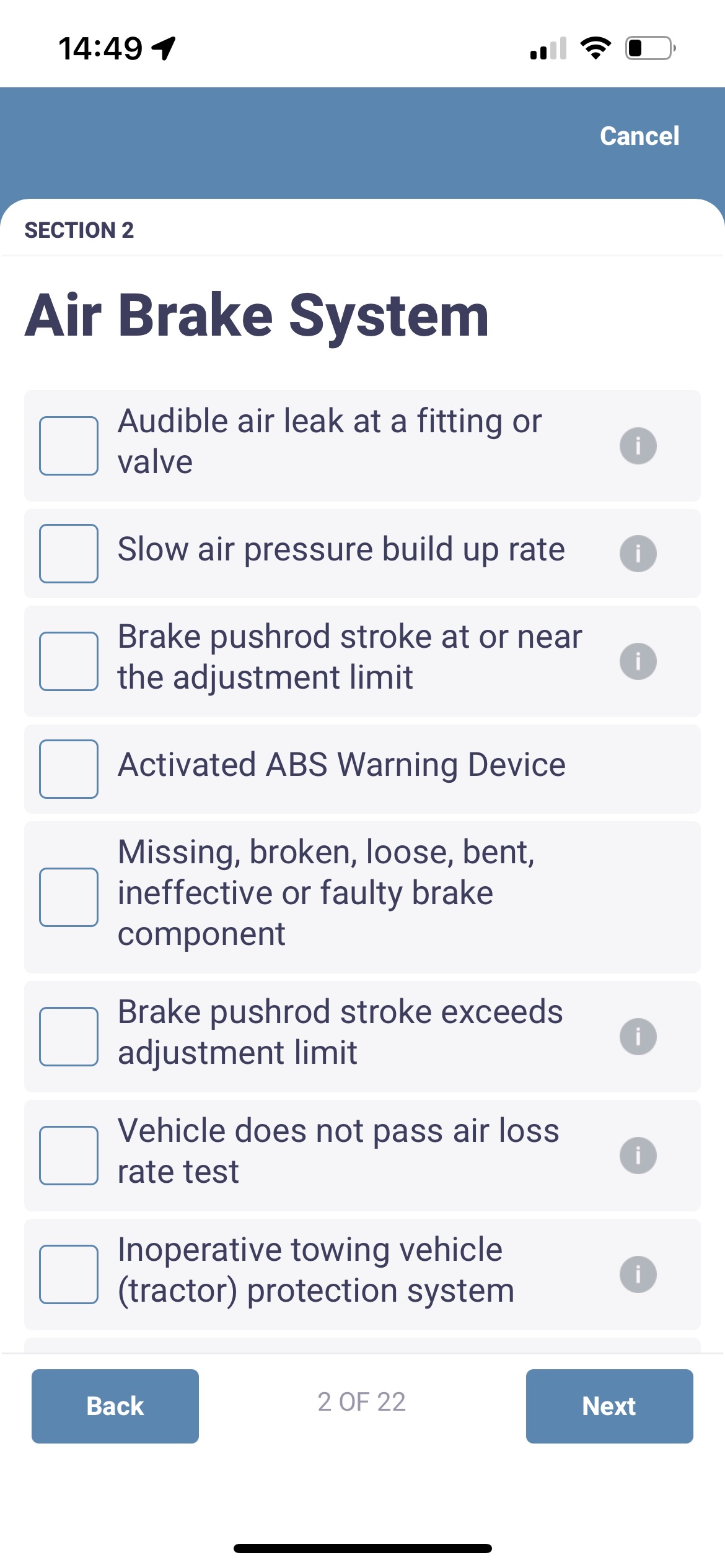Check 'Audible air leak at a fitting or valve'
This screenshot has height=1568, width=725.
(69, 446)
